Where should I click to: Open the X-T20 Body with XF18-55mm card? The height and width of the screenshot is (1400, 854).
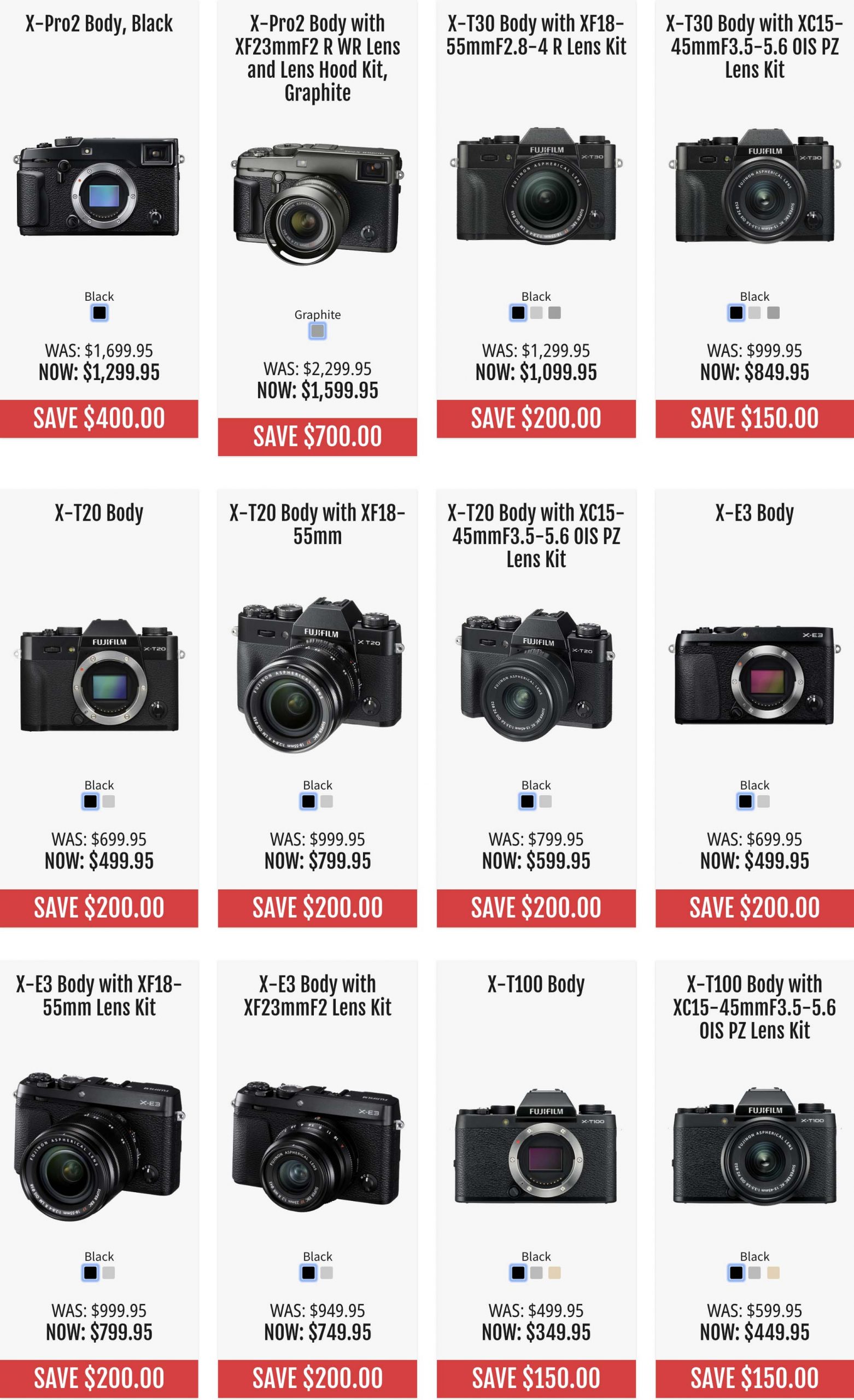click(318, 708)
